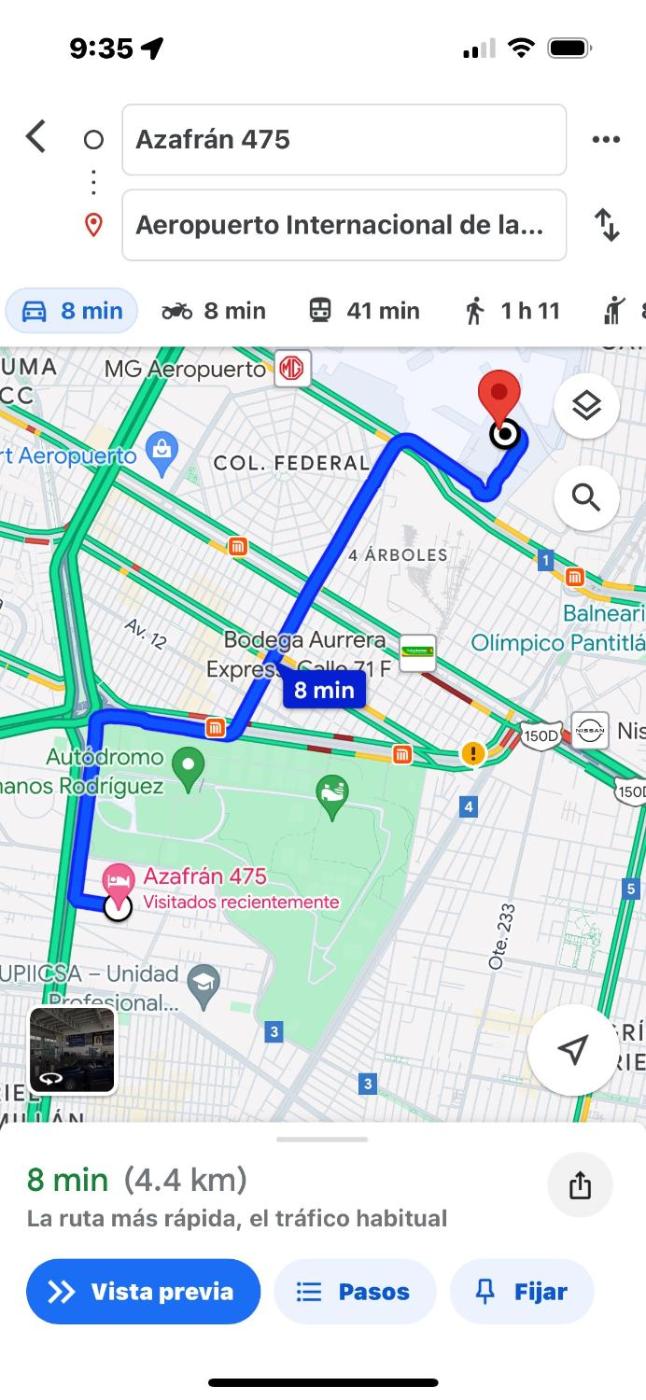Center the map on my location

[572, 1049]
